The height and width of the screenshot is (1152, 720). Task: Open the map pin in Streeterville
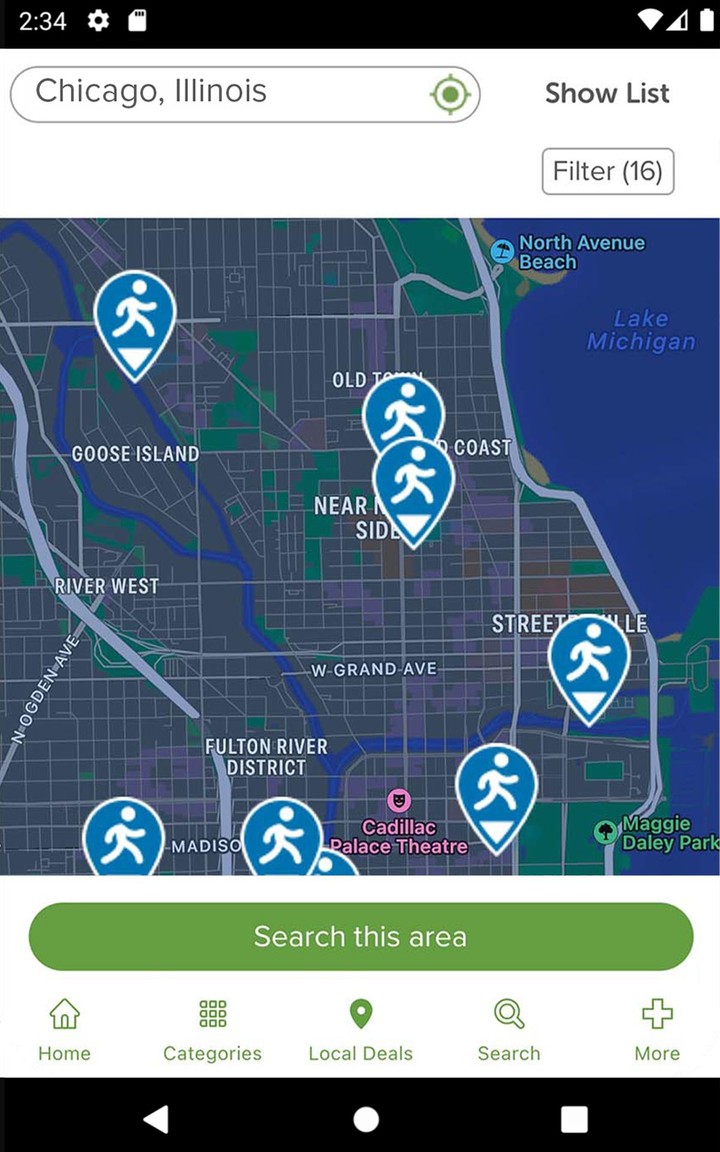pos(589,662)
